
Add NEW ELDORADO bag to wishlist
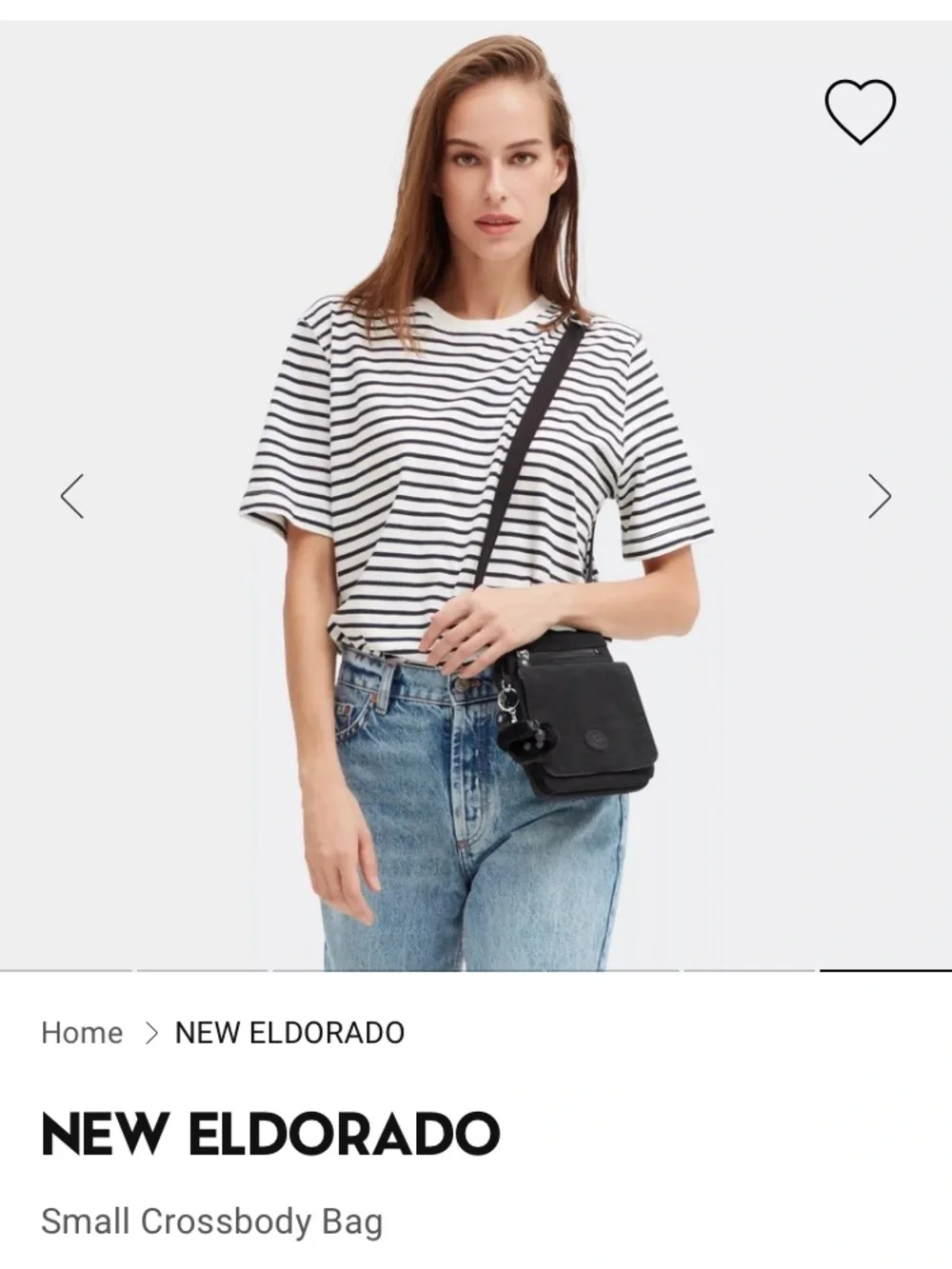[860, 111]
